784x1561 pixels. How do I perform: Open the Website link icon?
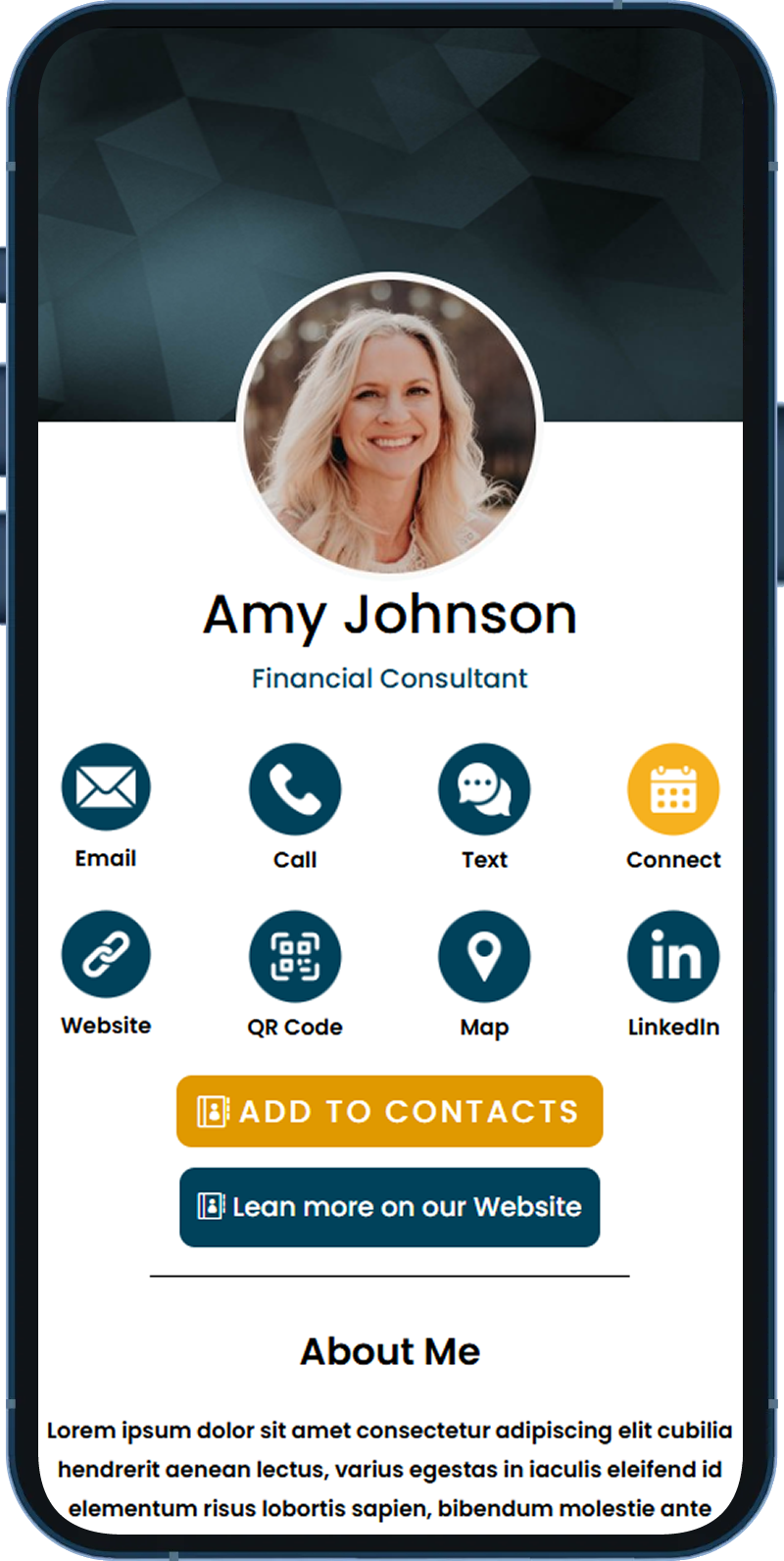coord(106,955)
